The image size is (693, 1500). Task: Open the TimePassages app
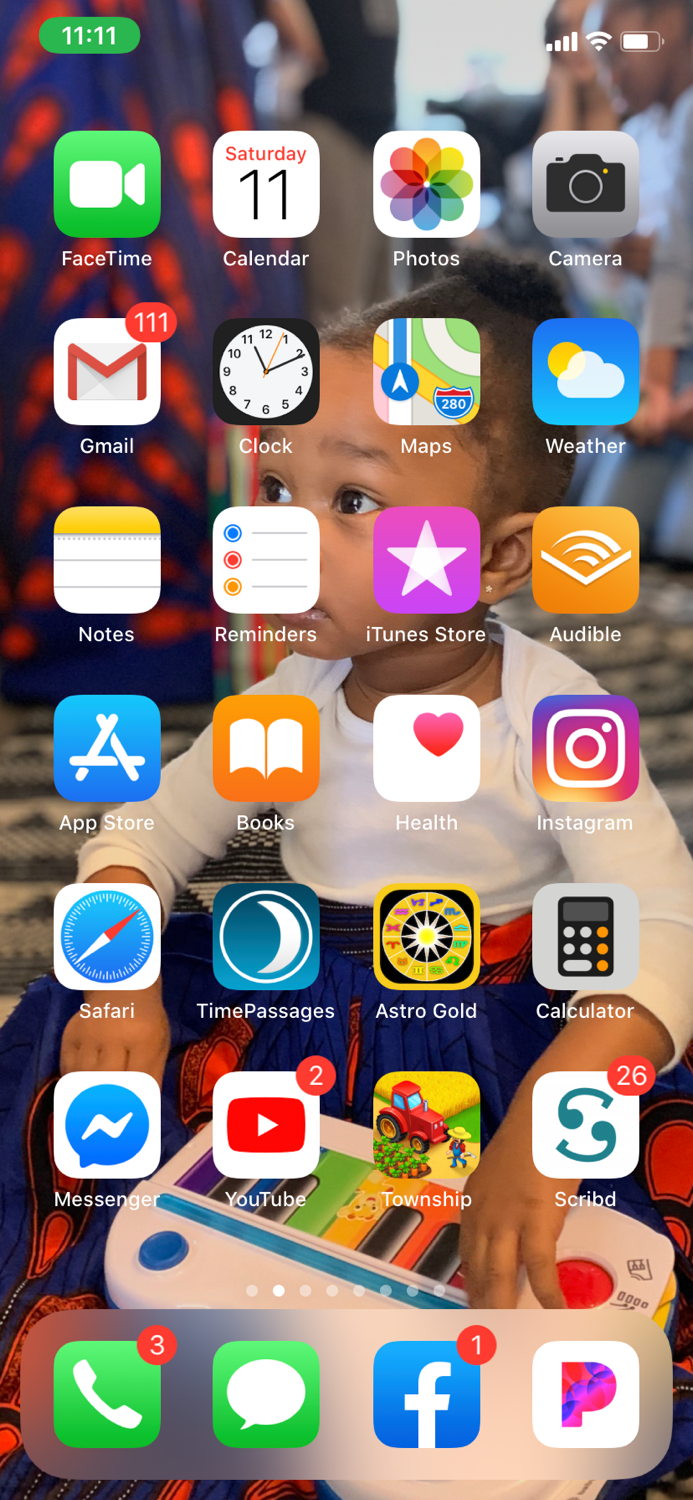(x=266, y=937)
